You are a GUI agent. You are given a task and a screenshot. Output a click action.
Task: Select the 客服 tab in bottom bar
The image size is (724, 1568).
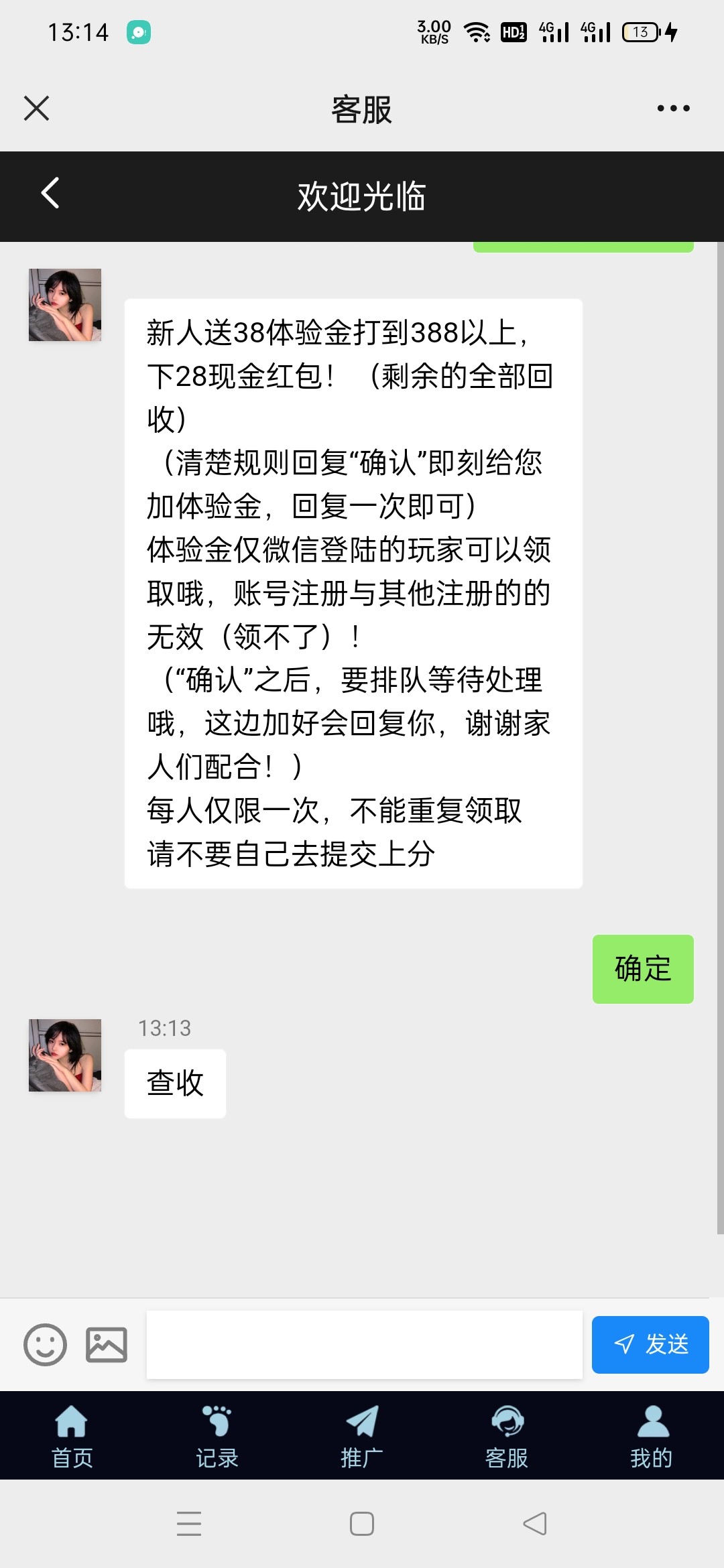507,1436
